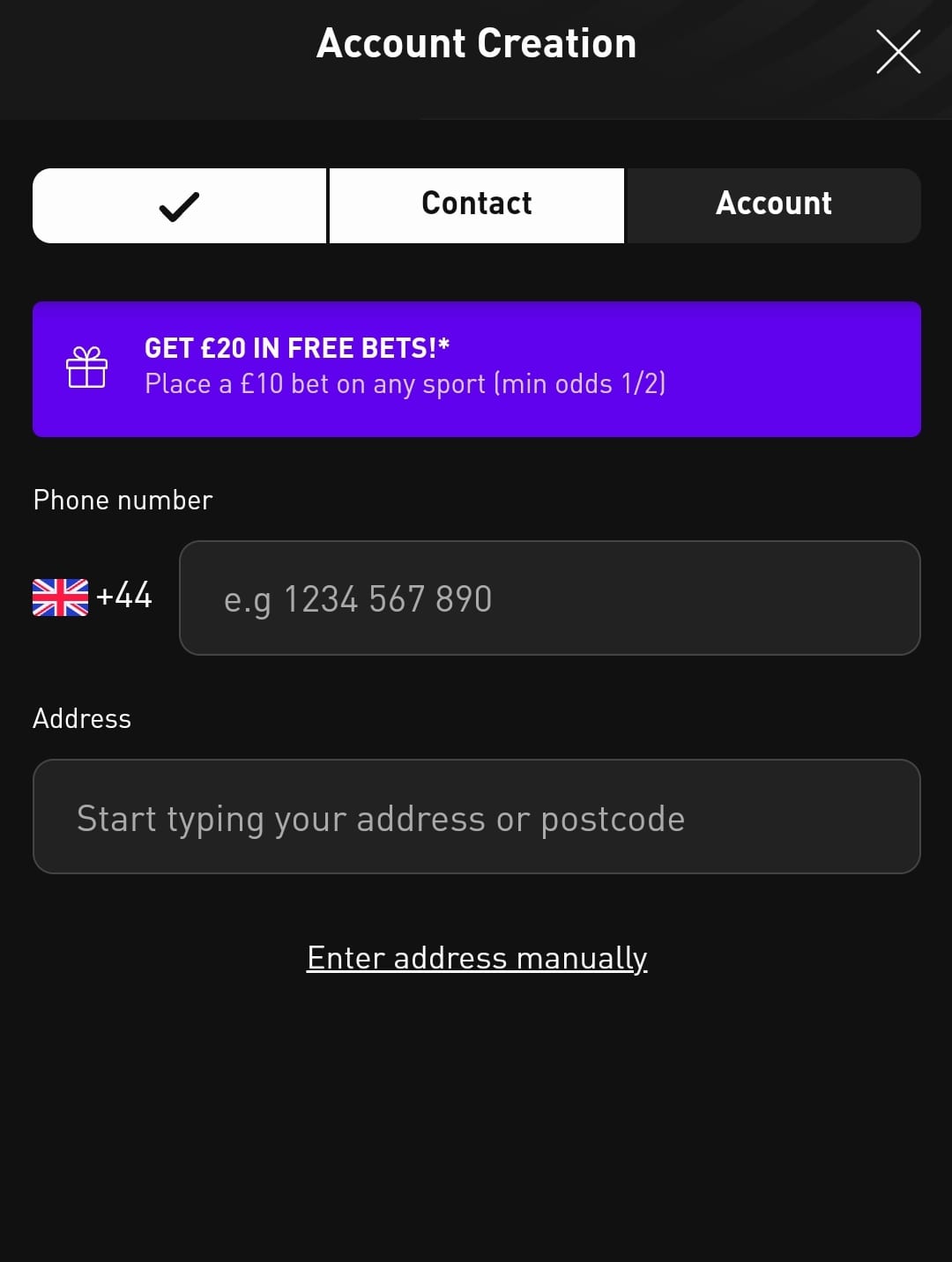The height and width of the screenshot is (1262, 952).
Task: Open the £20 free bets offer banner
Action: pos(476,368)
